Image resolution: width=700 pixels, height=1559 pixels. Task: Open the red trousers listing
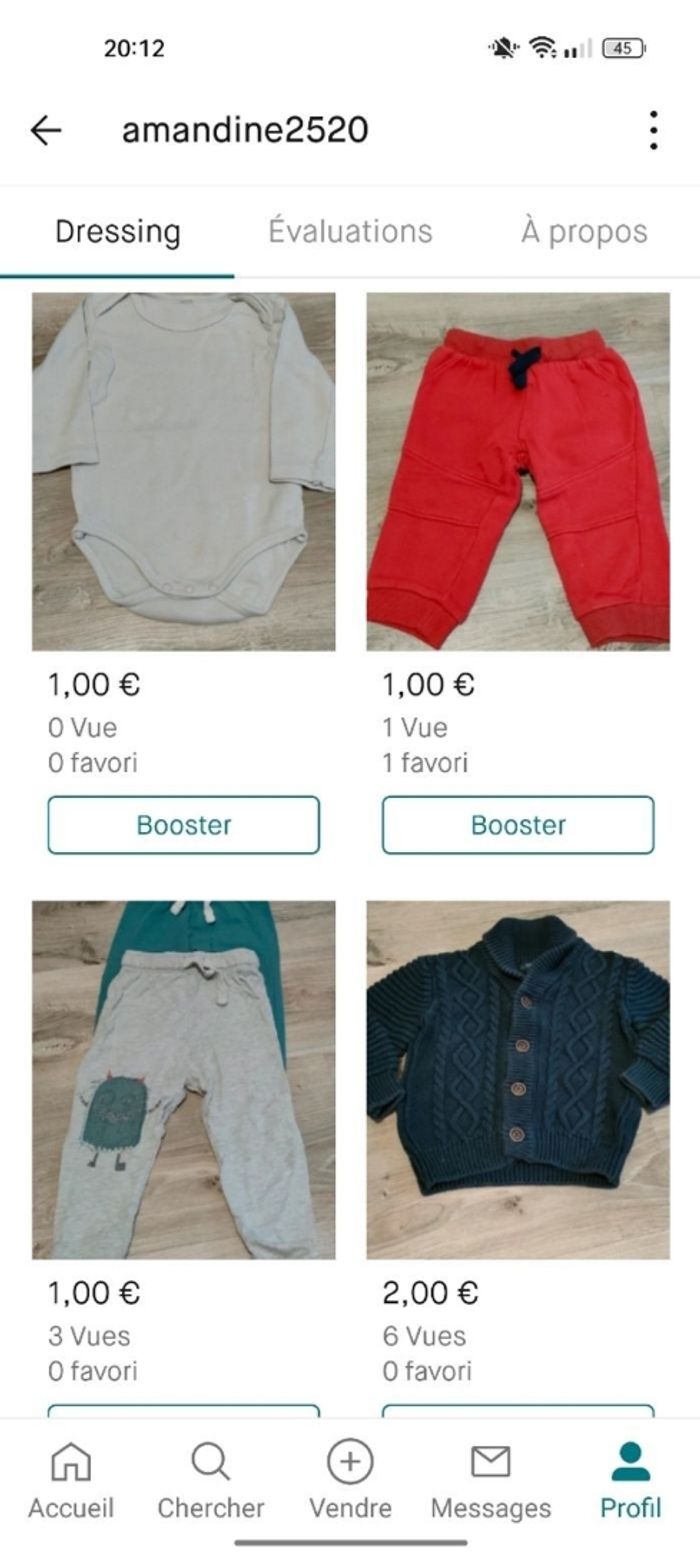(x=517, y=471)
